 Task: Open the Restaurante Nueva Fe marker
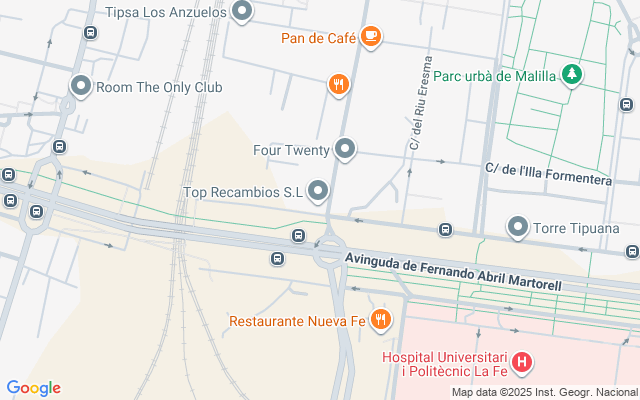(x=380, y=321)
